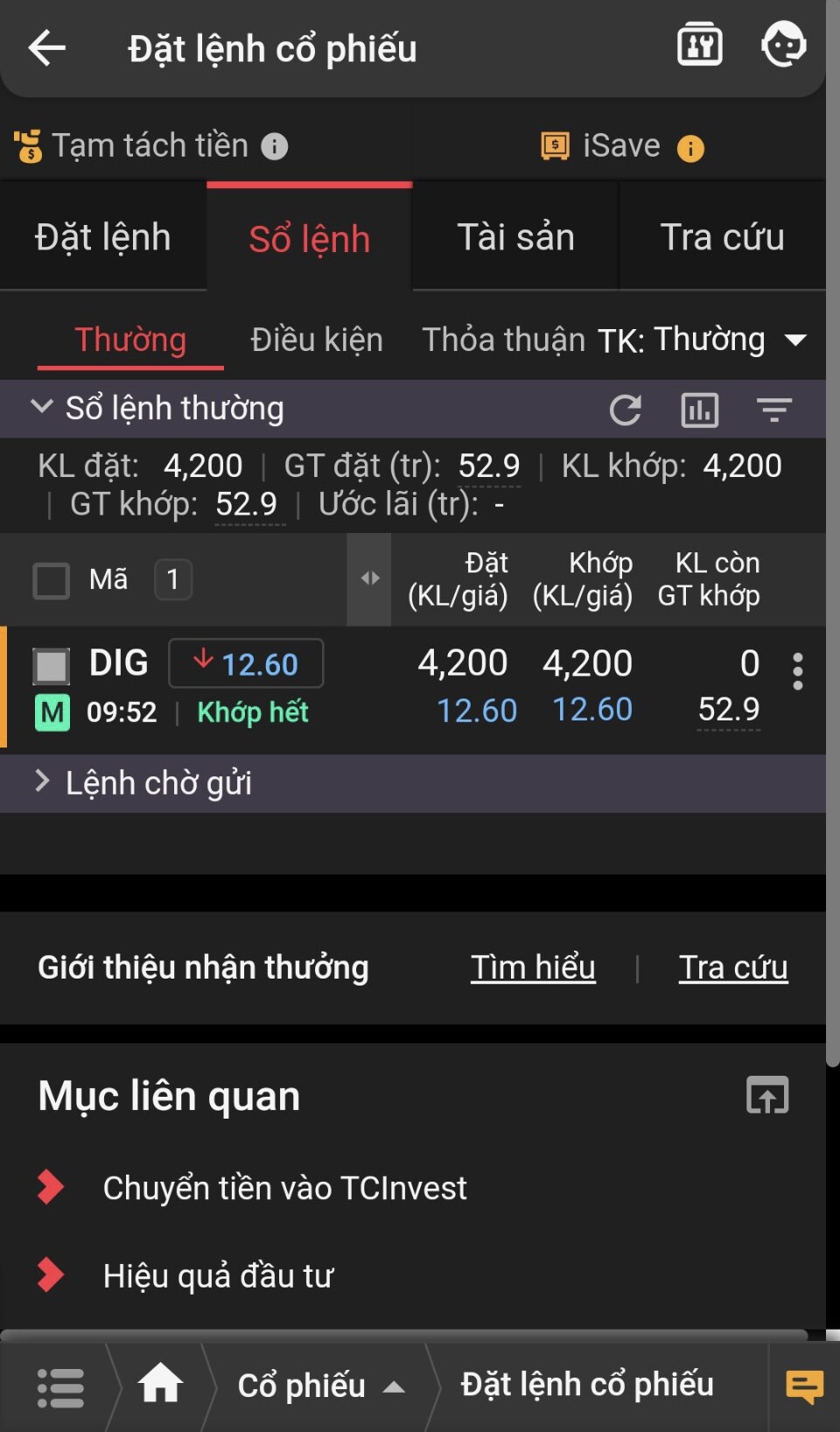
Task: Open more options for DIG order
Action: [x=797, y=671]
